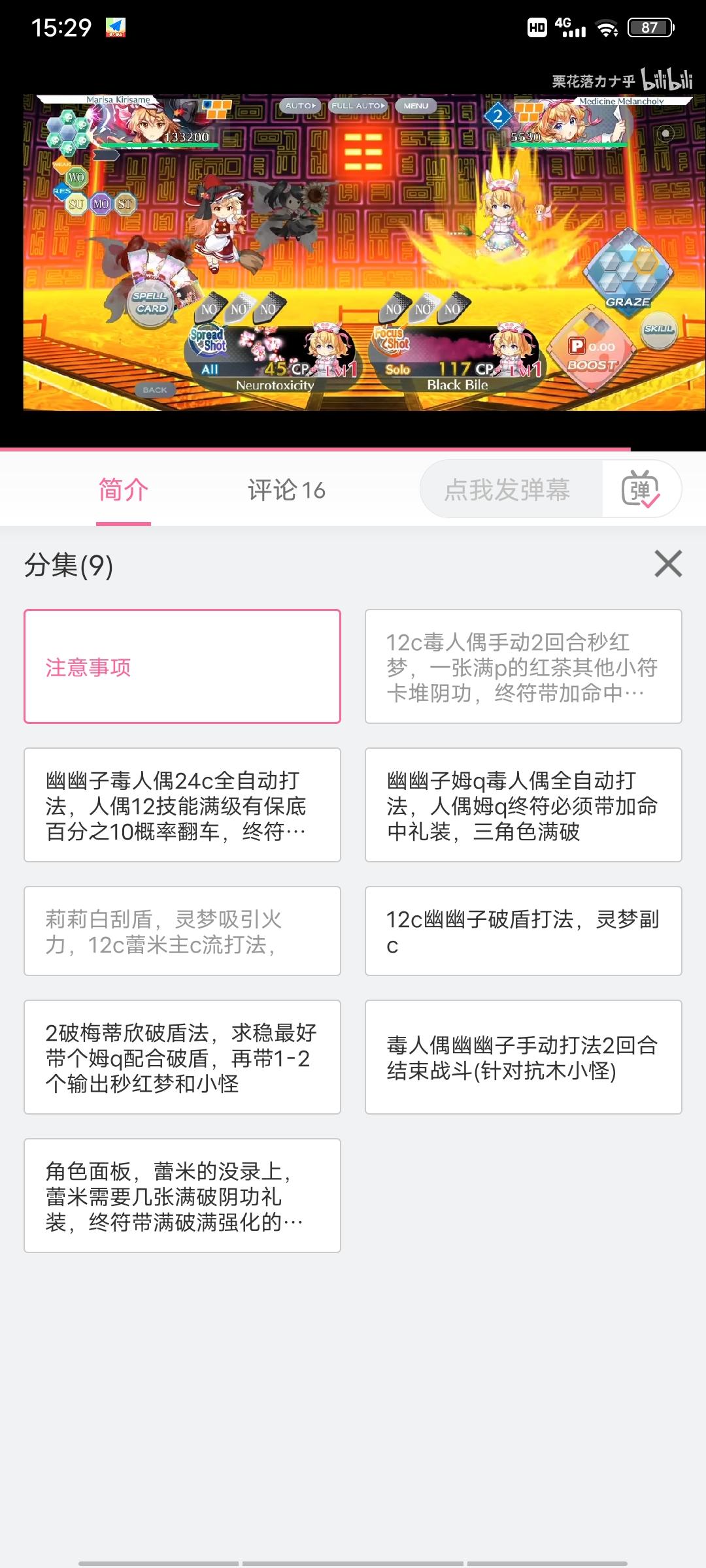Play episode 幽幽子姆q毒人偶全自动打法
Viewport: 706px width, 1568px height.
tap(524, 805)
